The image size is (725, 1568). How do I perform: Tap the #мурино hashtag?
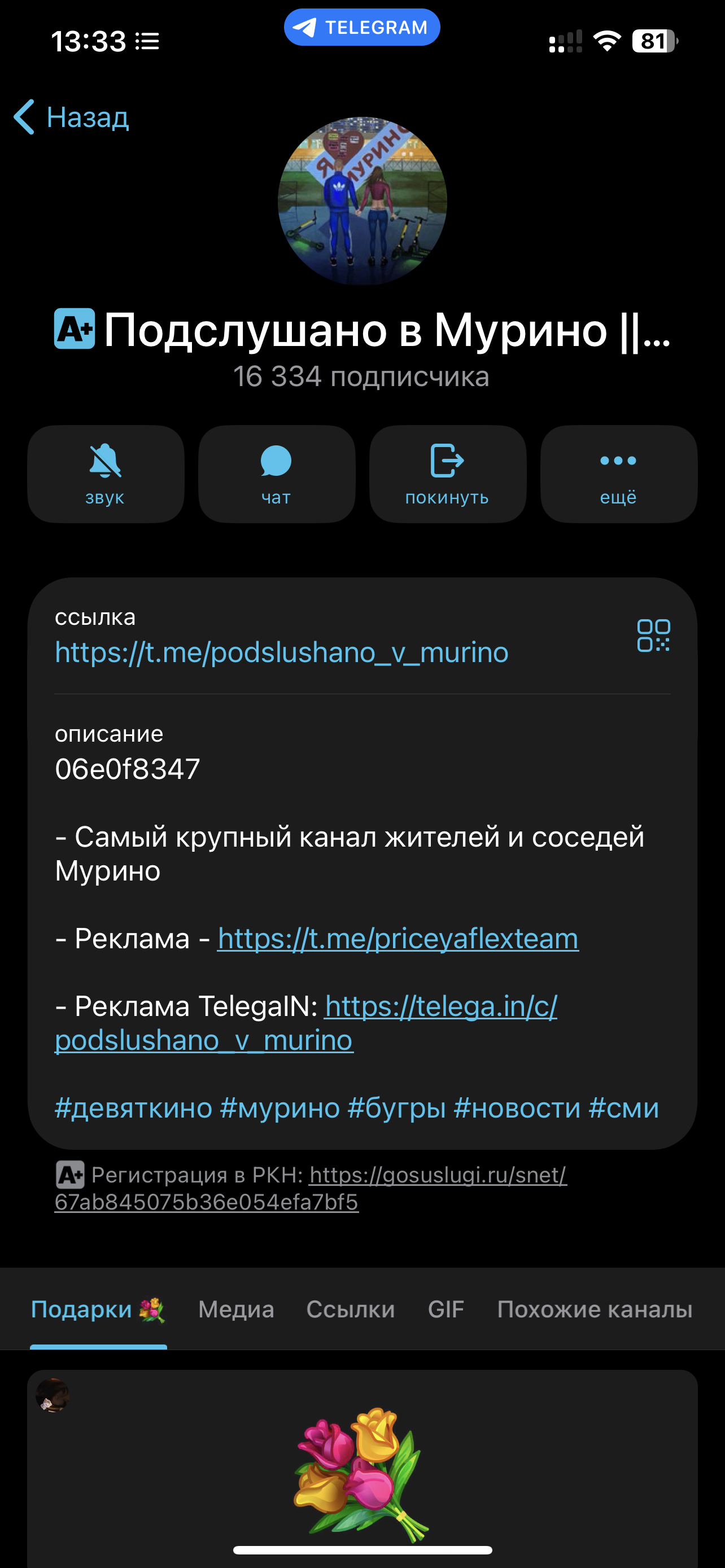click(280, 1108)
